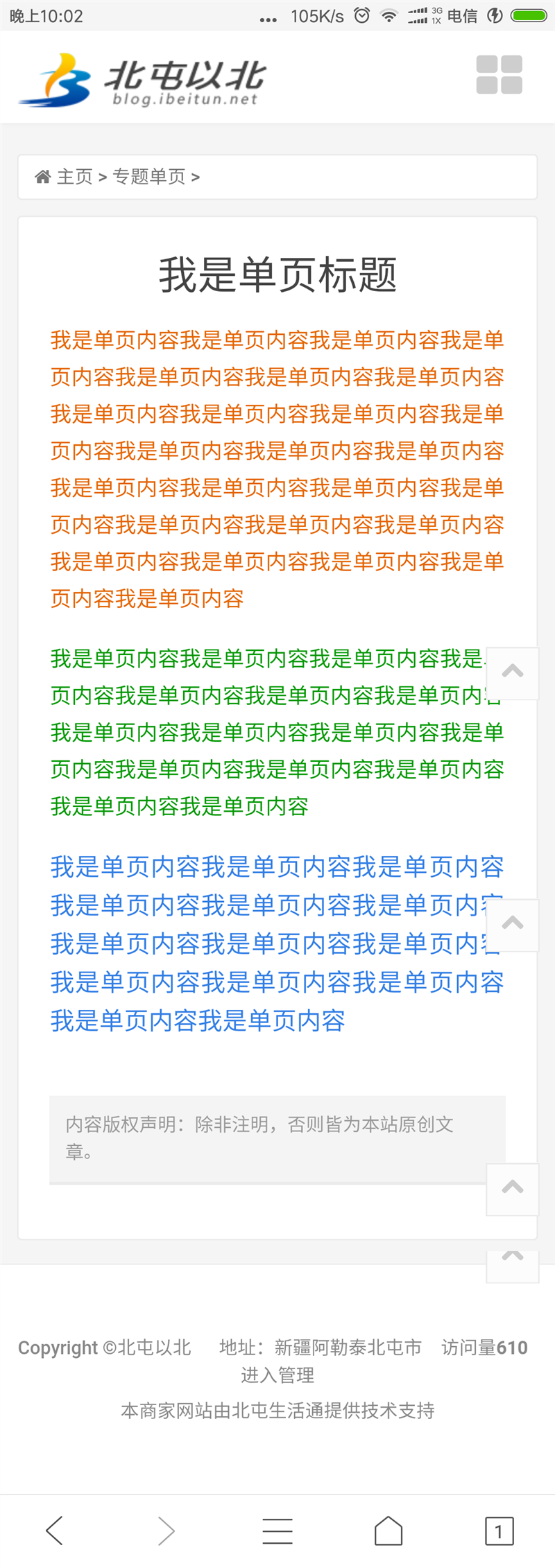Open the browser menu
The height and width of the screenshot is (1568, 555).
[277, 1530]
